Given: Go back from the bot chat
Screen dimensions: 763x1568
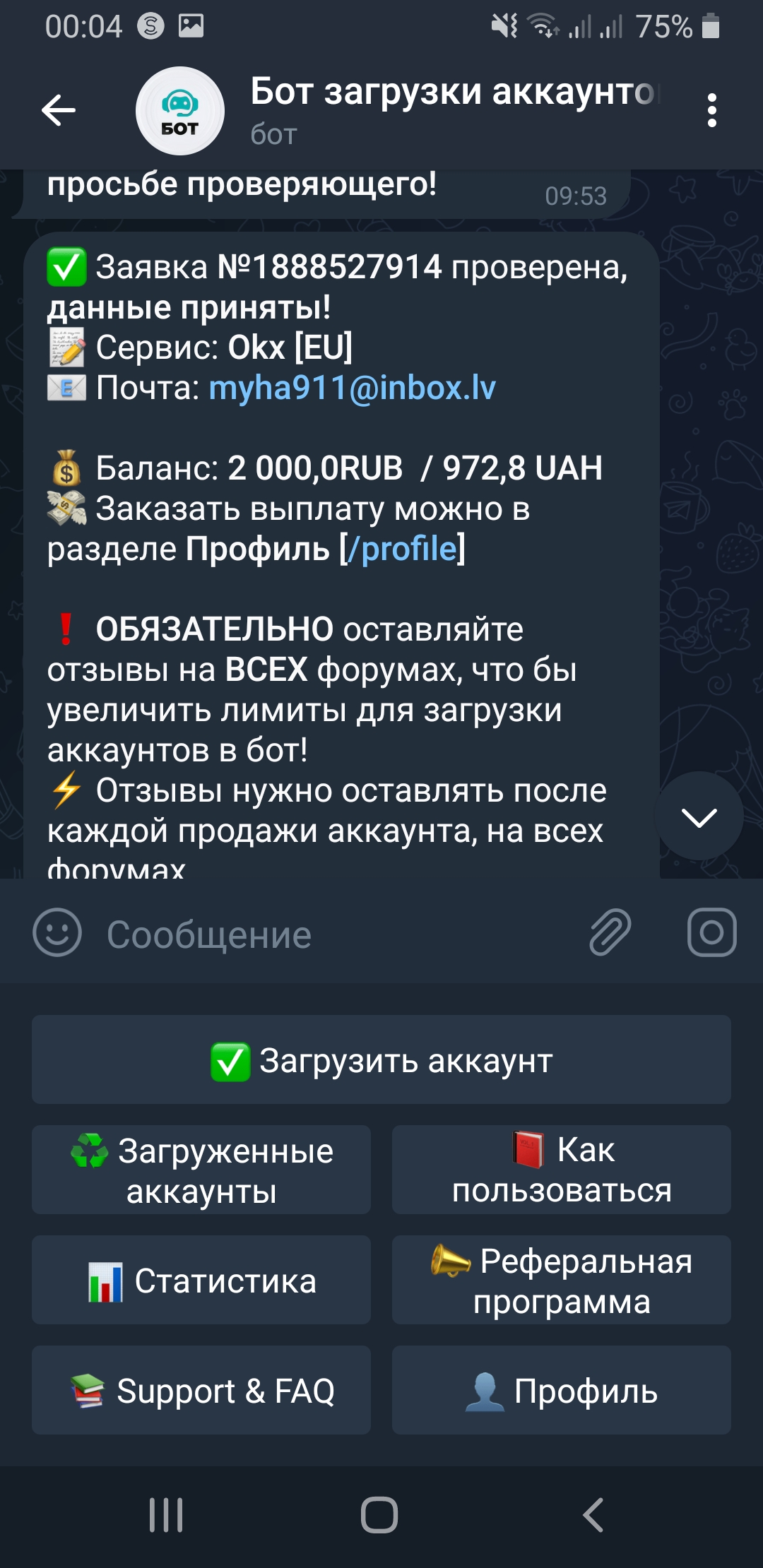Looking at the screenshot, I should click(x=58, y=110).
